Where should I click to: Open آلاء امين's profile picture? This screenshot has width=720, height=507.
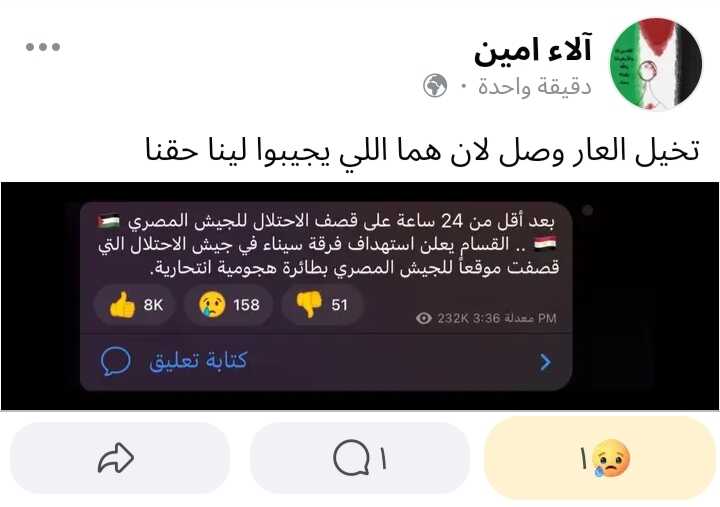tap(656, 63)
